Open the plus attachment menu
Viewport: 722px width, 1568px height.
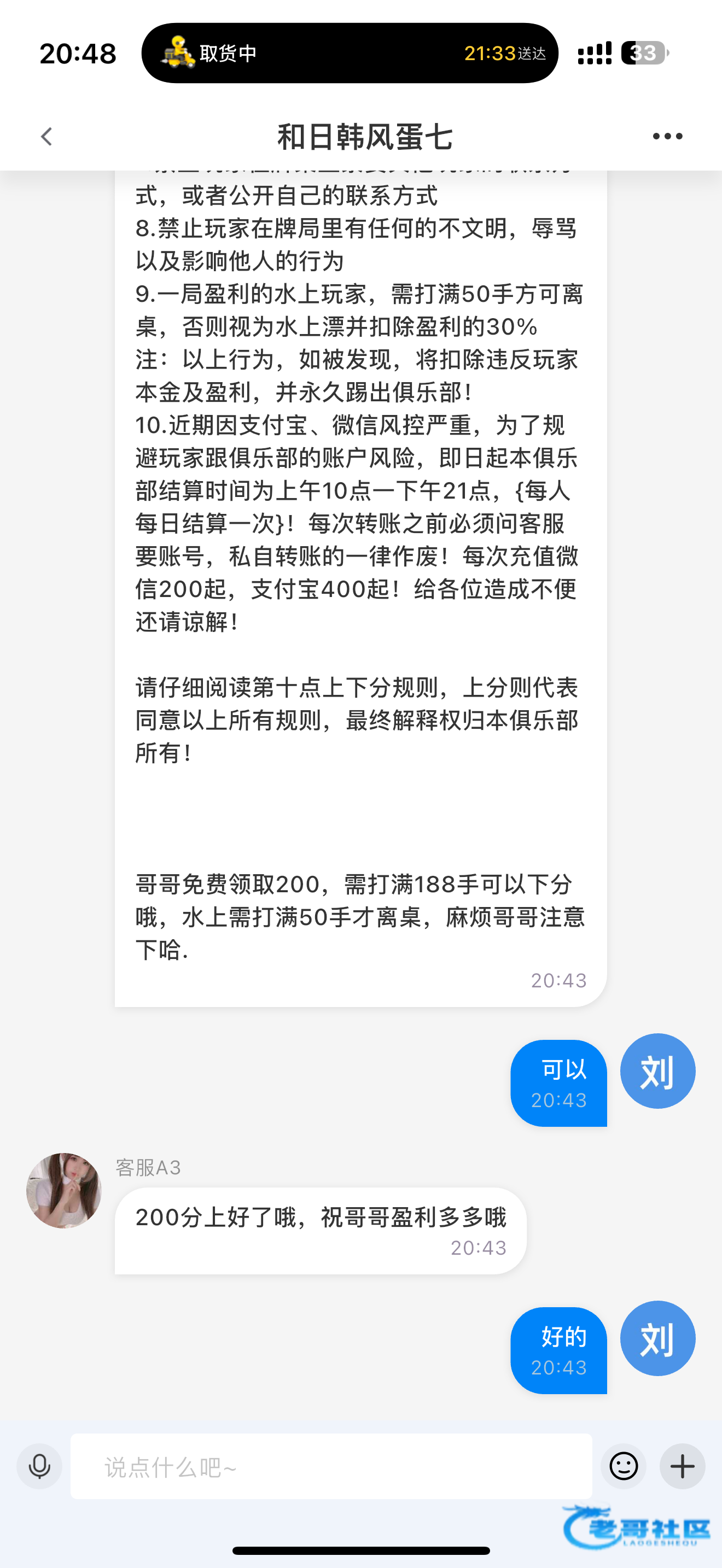(x=682, y=1466)
